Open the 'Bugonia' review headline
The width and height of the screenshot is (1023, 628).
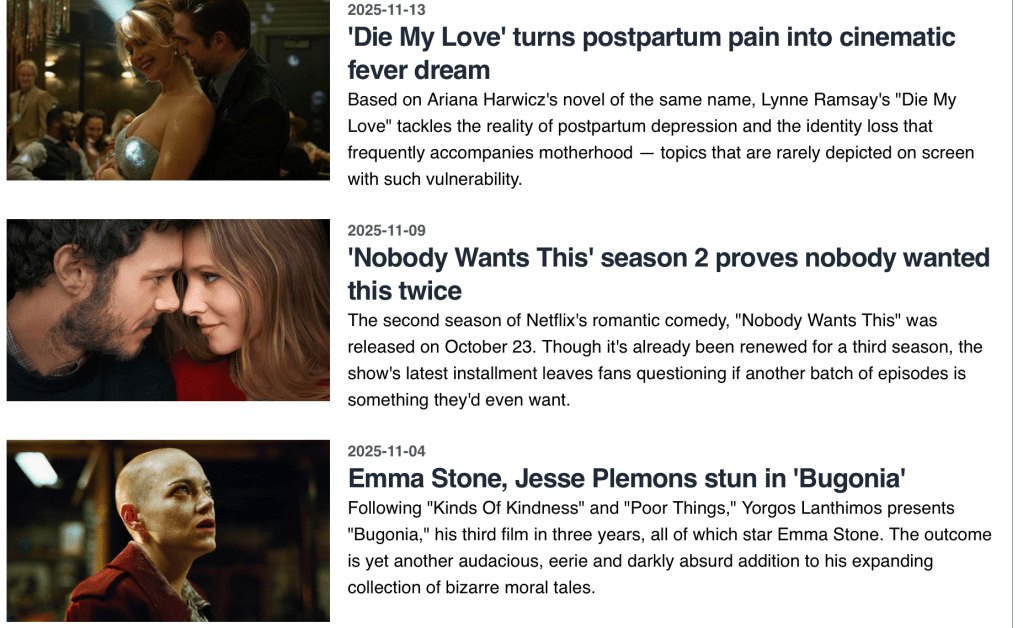[626, 478]
